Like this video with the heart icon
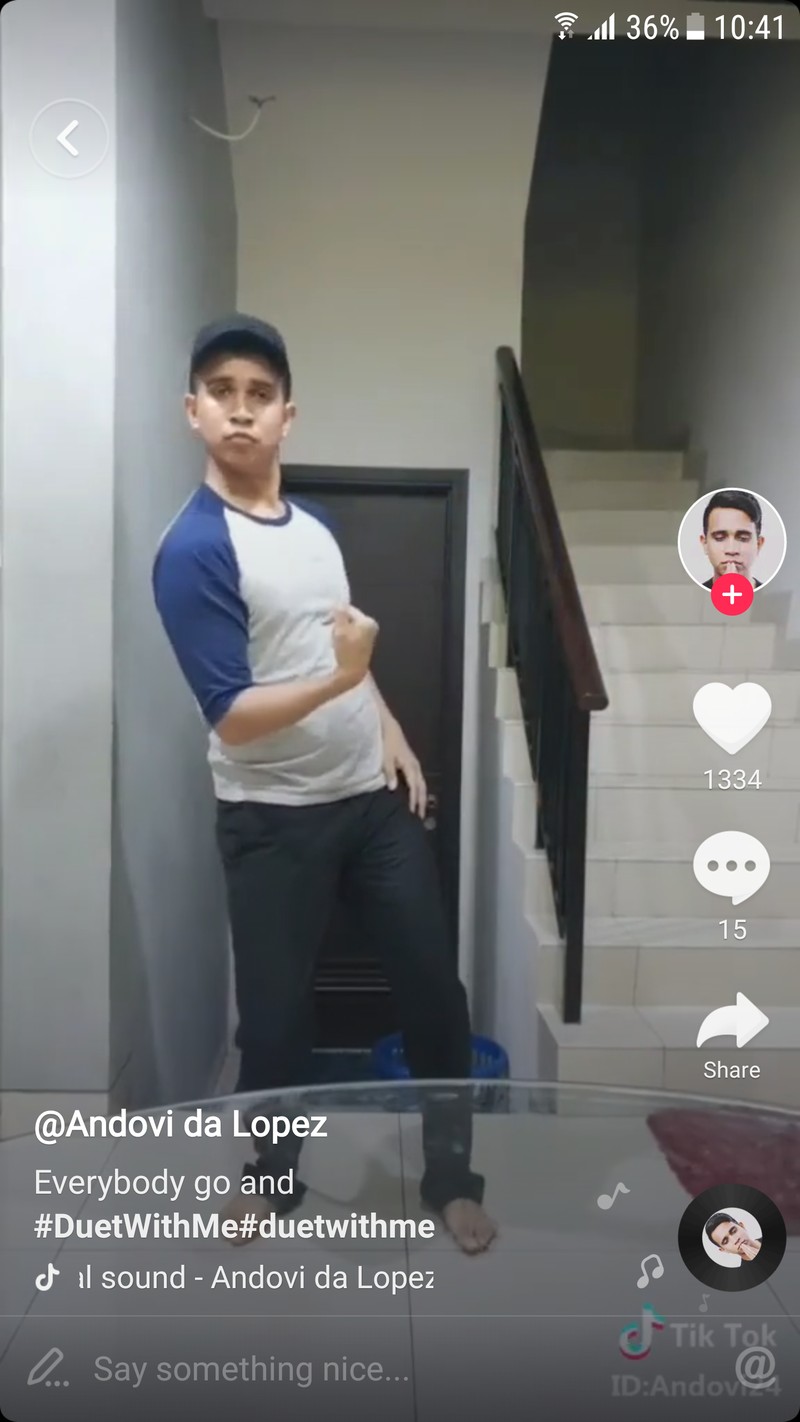This screenshot has height=1422, width=800. [732, 719]
